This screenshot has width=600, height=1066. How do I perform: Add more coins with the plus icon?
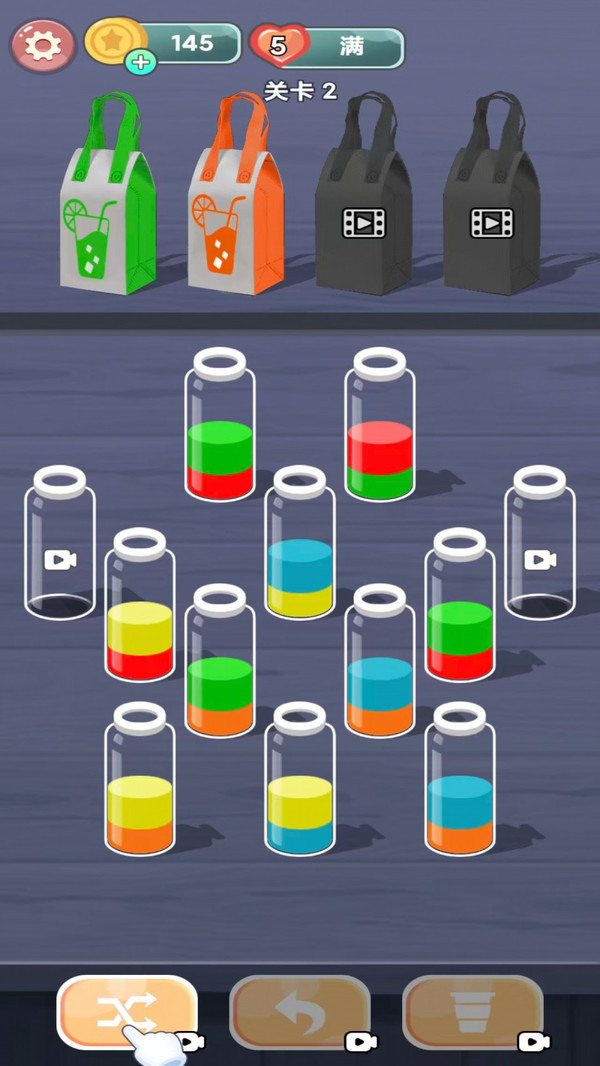click(141, 62)
